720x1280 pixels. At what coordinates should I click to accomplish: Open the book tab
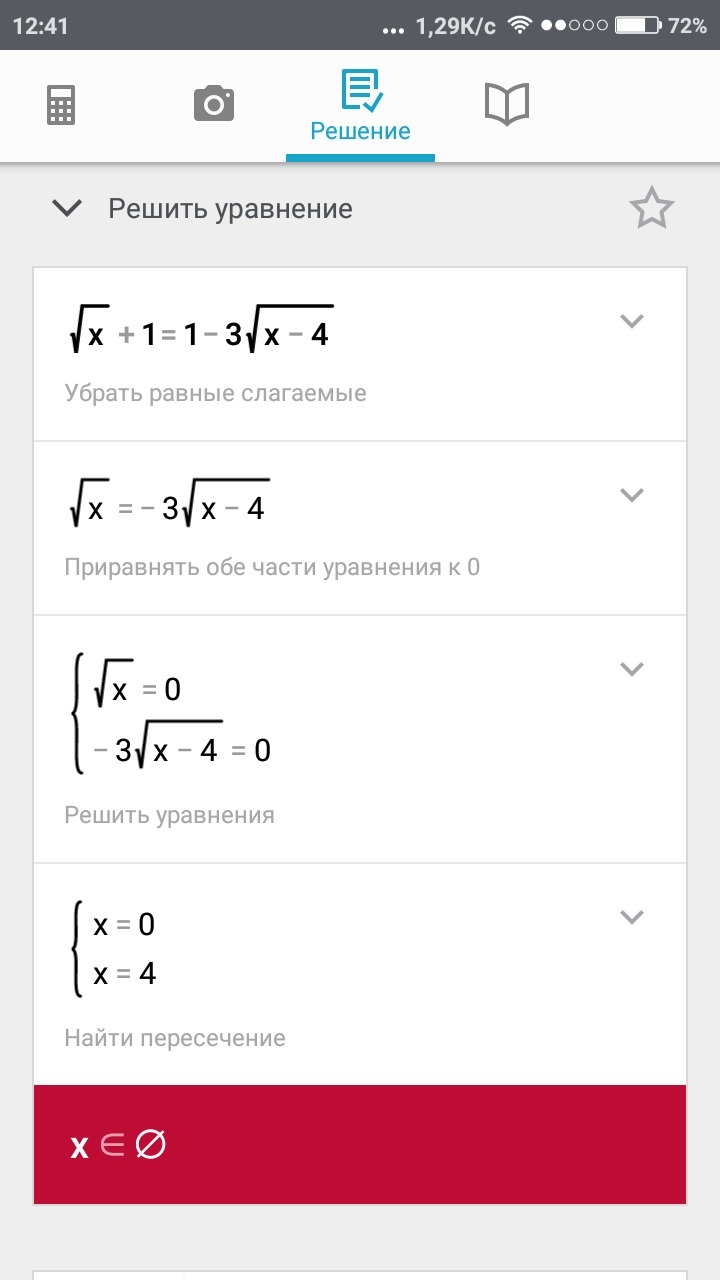pos(506,104)
